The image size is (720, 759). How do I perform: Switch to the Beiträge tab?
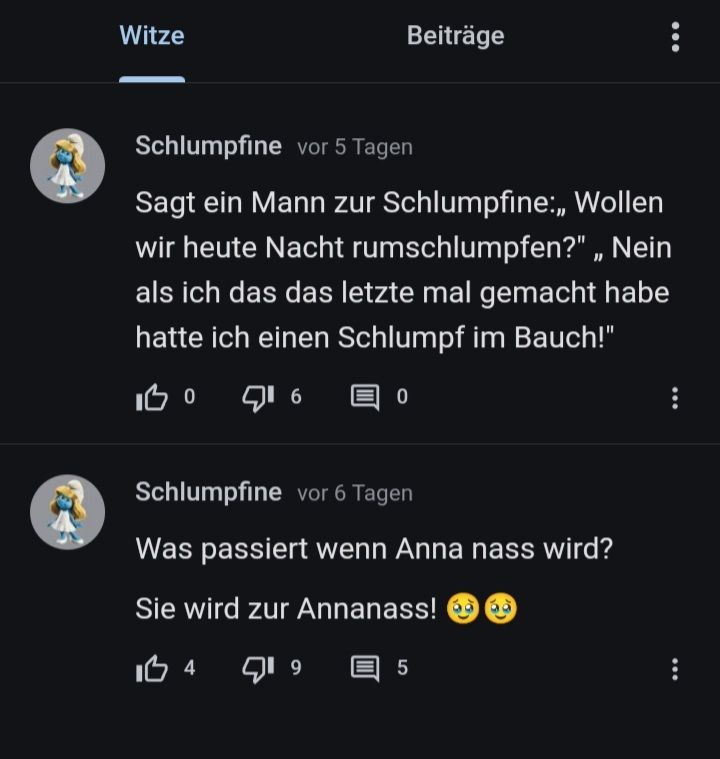(455, 37)
